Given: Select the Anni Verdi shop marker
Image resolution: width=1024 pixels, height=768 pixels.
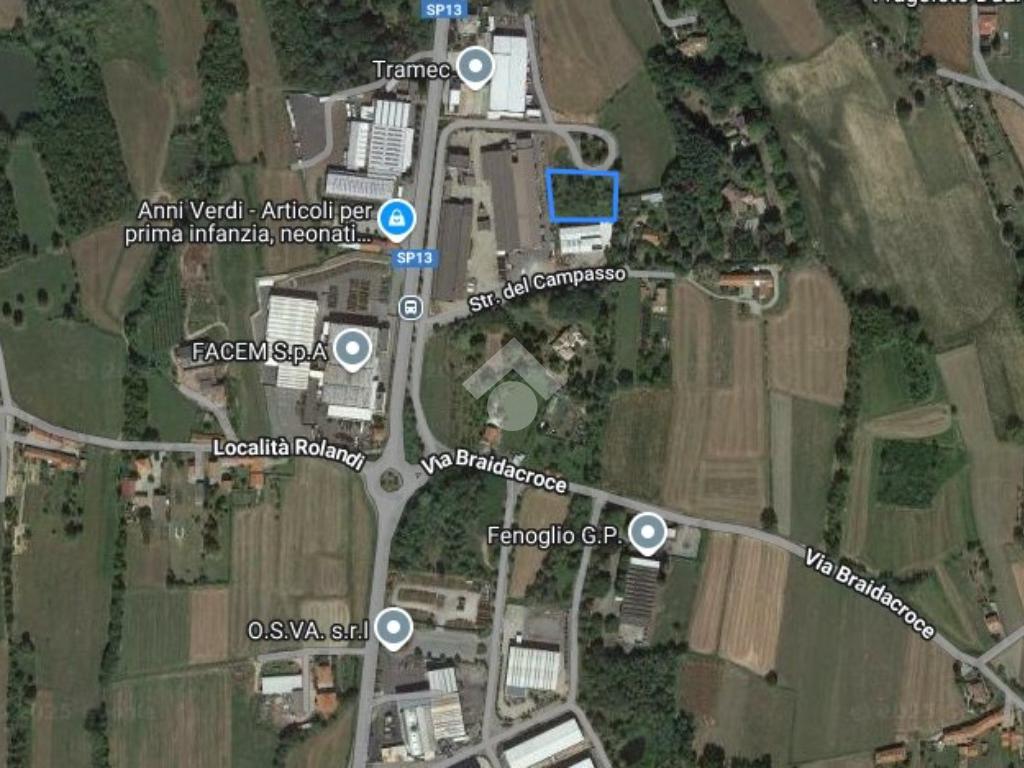Looking at the screenshot, I should tap(398, 219).
